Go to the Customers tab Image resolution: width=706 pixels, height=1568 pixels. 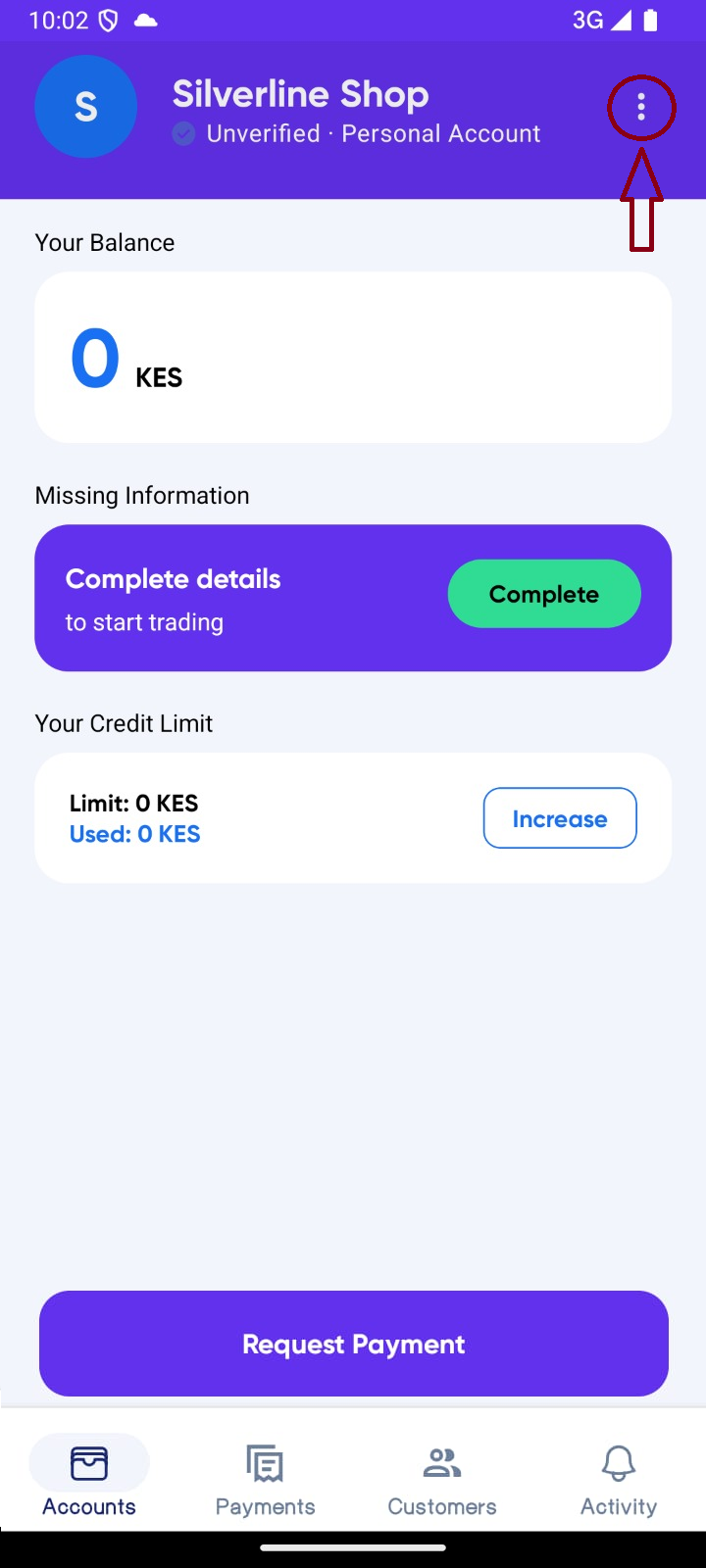tap(442, 1477)
